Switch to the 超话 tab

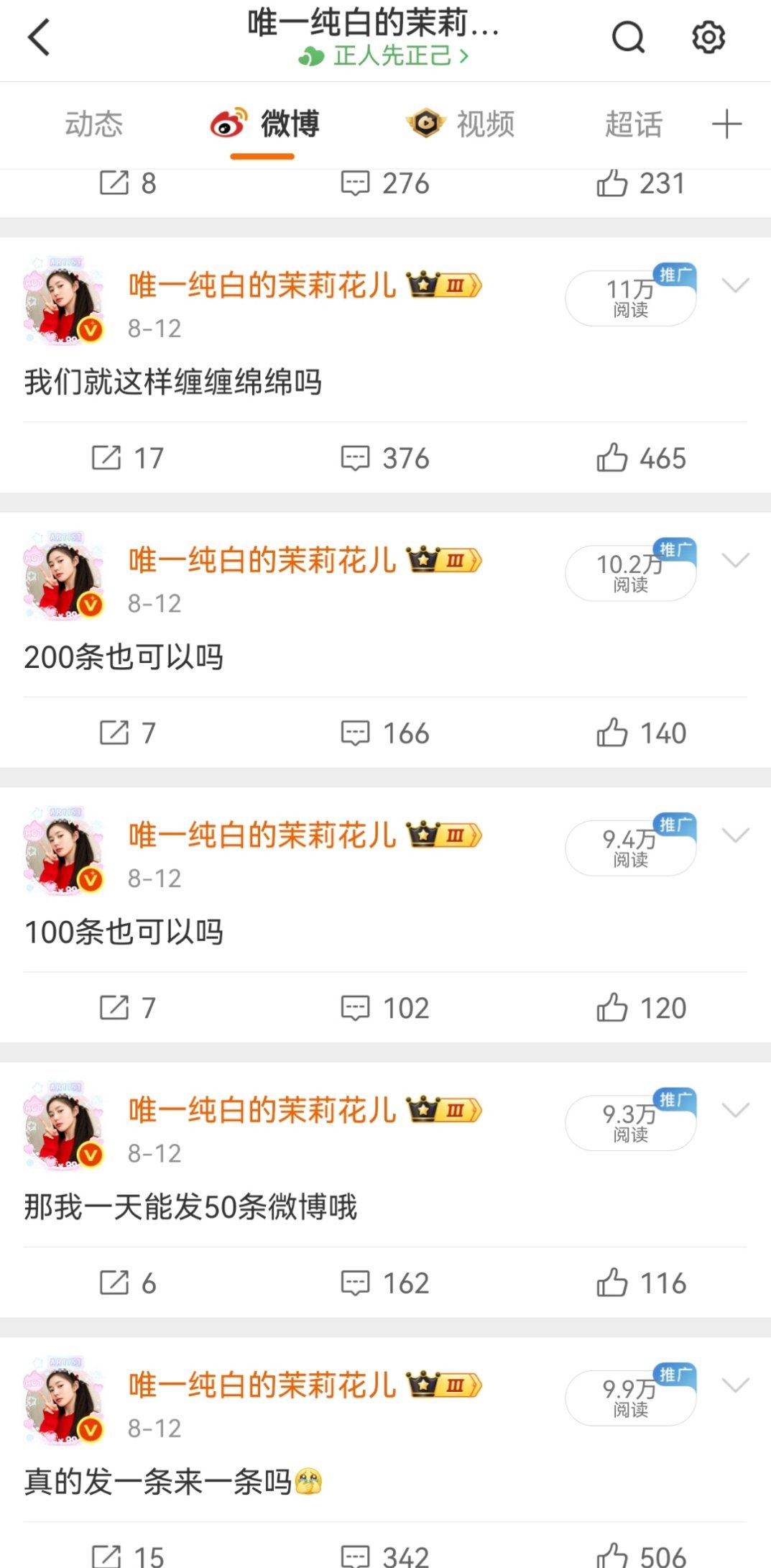tap(633, 124)
